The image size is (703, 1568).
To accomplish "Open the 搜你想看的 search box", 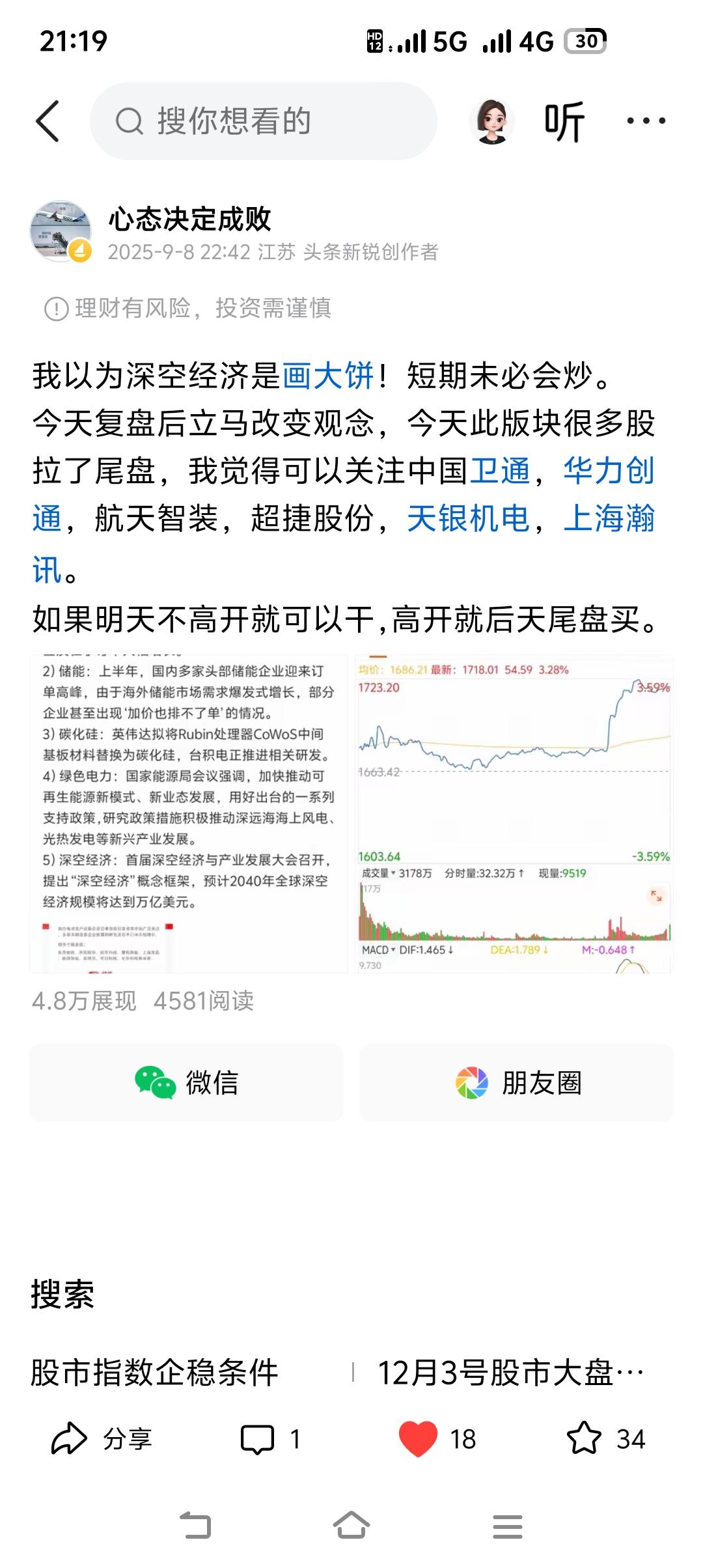I will 263,121.
